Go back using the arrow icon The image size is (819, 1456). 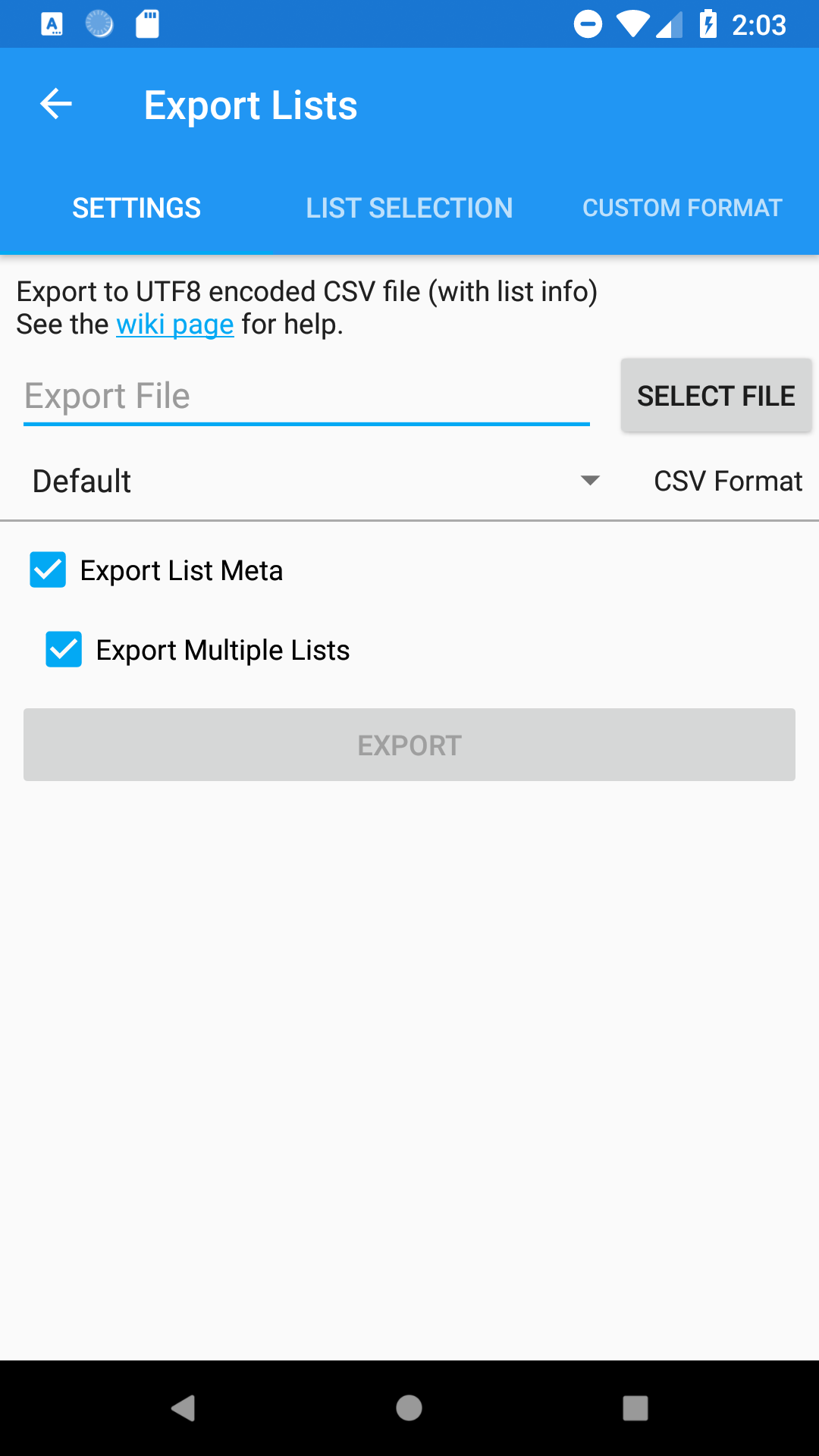click(x=56, y=105)
